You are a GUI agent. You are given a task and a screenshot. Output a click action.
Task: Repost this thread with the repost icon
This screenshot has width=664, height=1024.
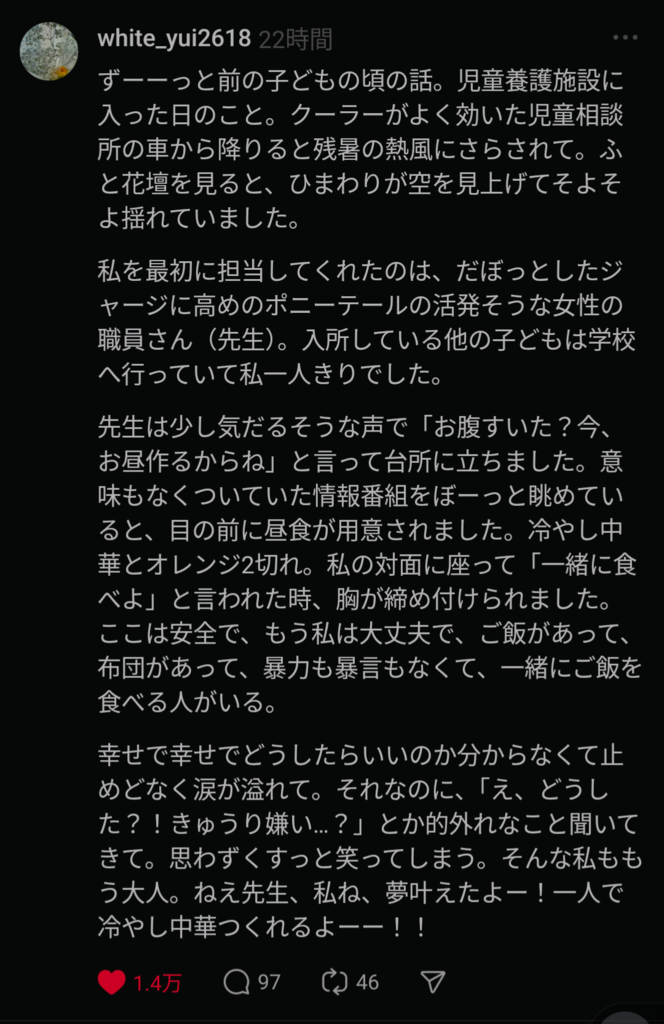tap(333, 982)
